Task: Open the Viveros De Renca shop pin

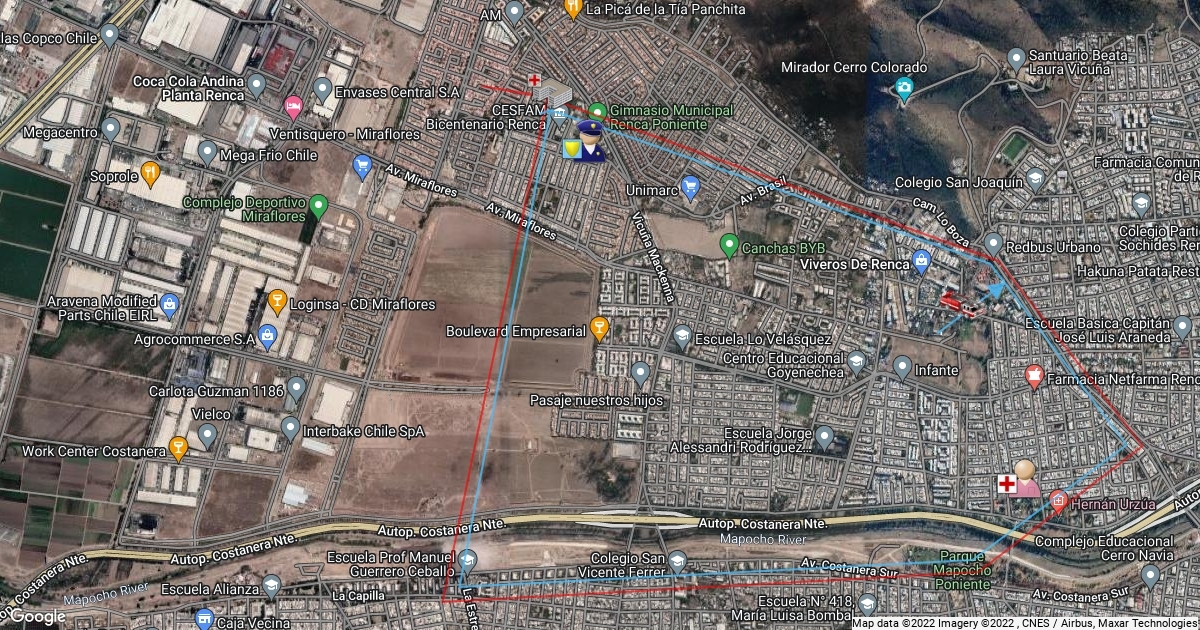Action: [x=922, y=262]
